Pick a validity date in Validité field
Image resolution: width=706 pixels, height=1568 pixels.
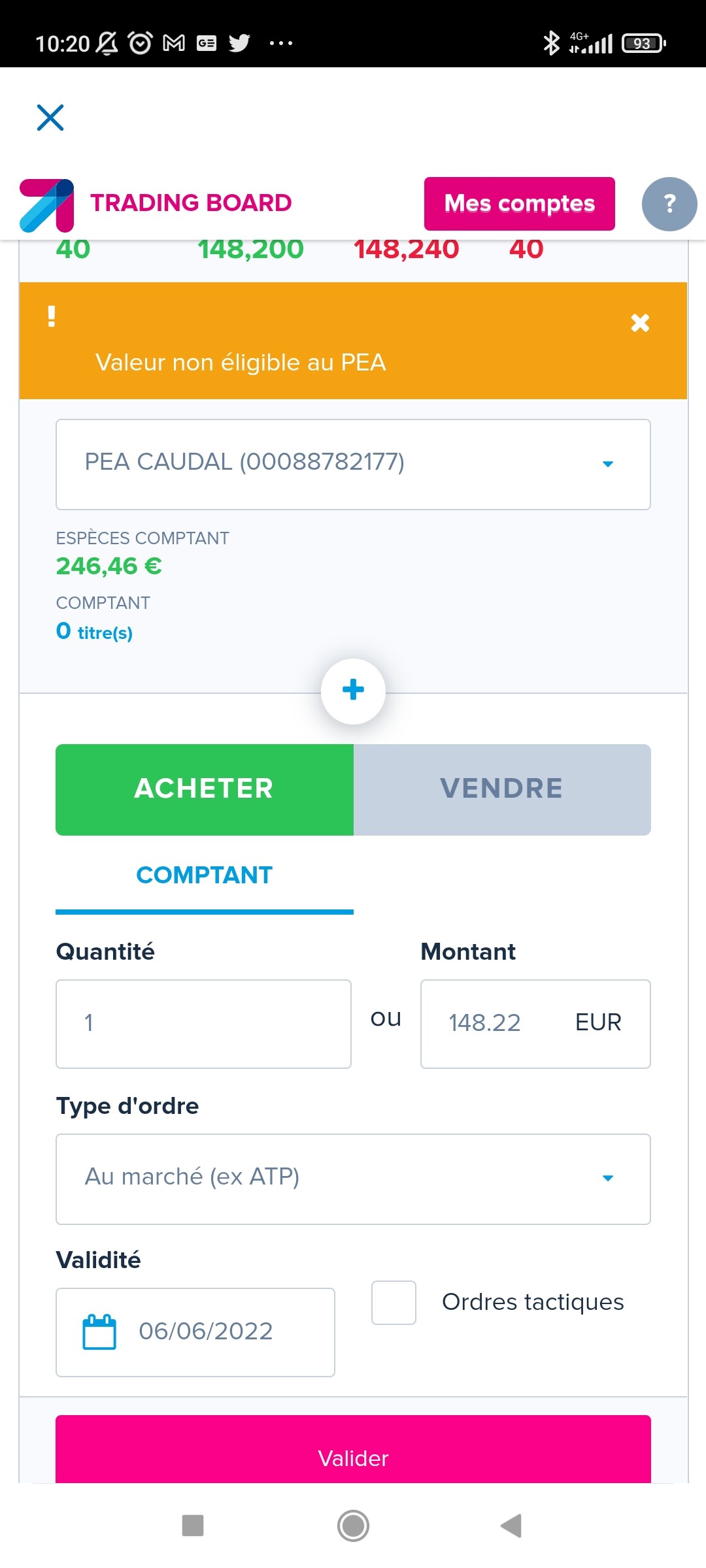(x=195, y=1332)
